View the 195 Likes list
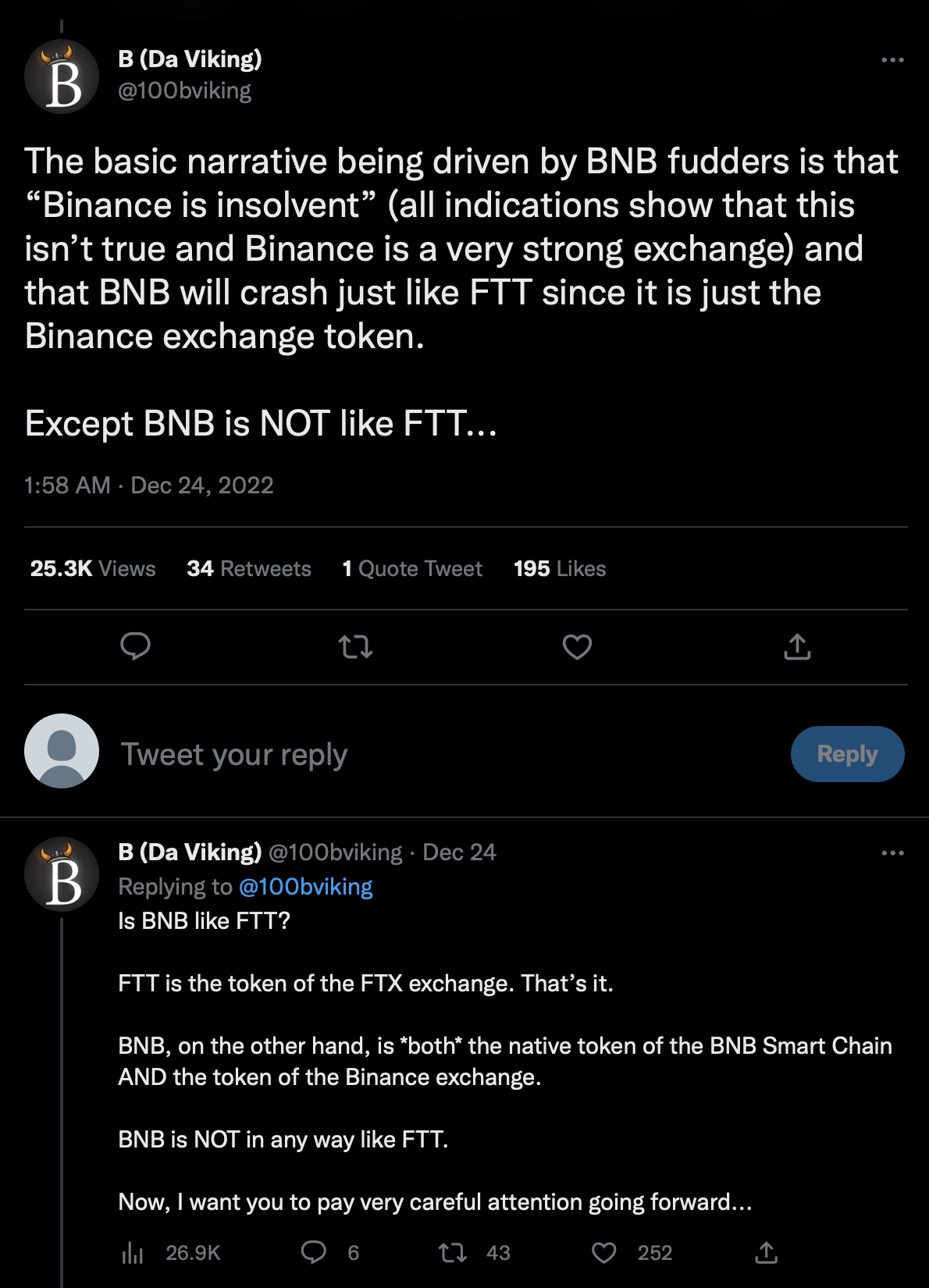 [559, 568]
